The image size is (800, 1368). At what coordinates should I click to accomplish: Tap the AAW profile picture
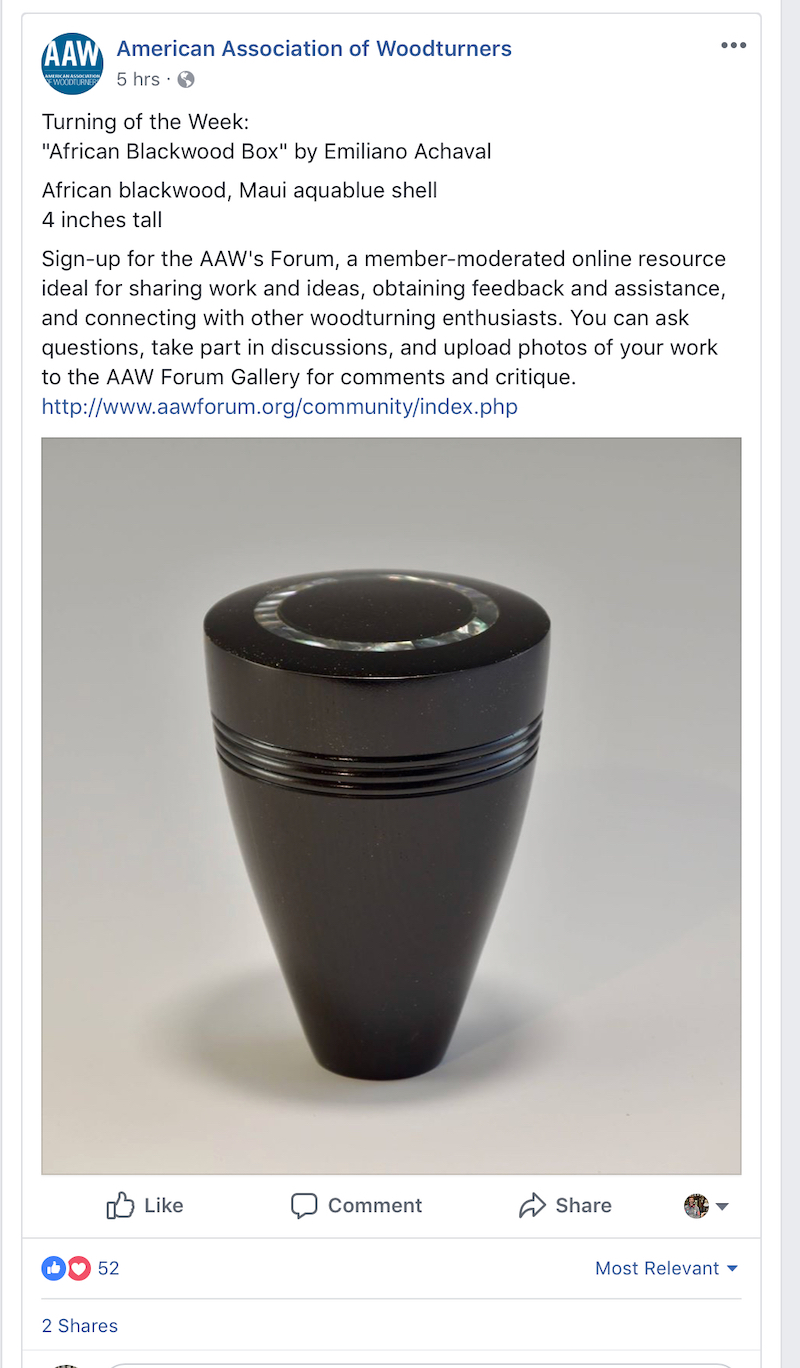point(72,63)
